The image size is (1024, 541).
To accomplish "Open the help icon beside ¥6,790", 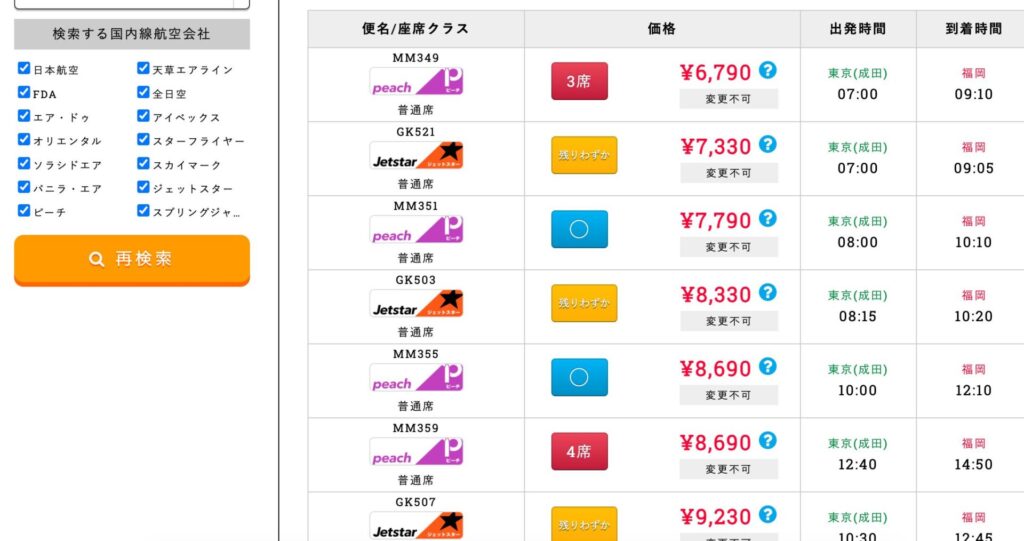I will coord(767,70).
